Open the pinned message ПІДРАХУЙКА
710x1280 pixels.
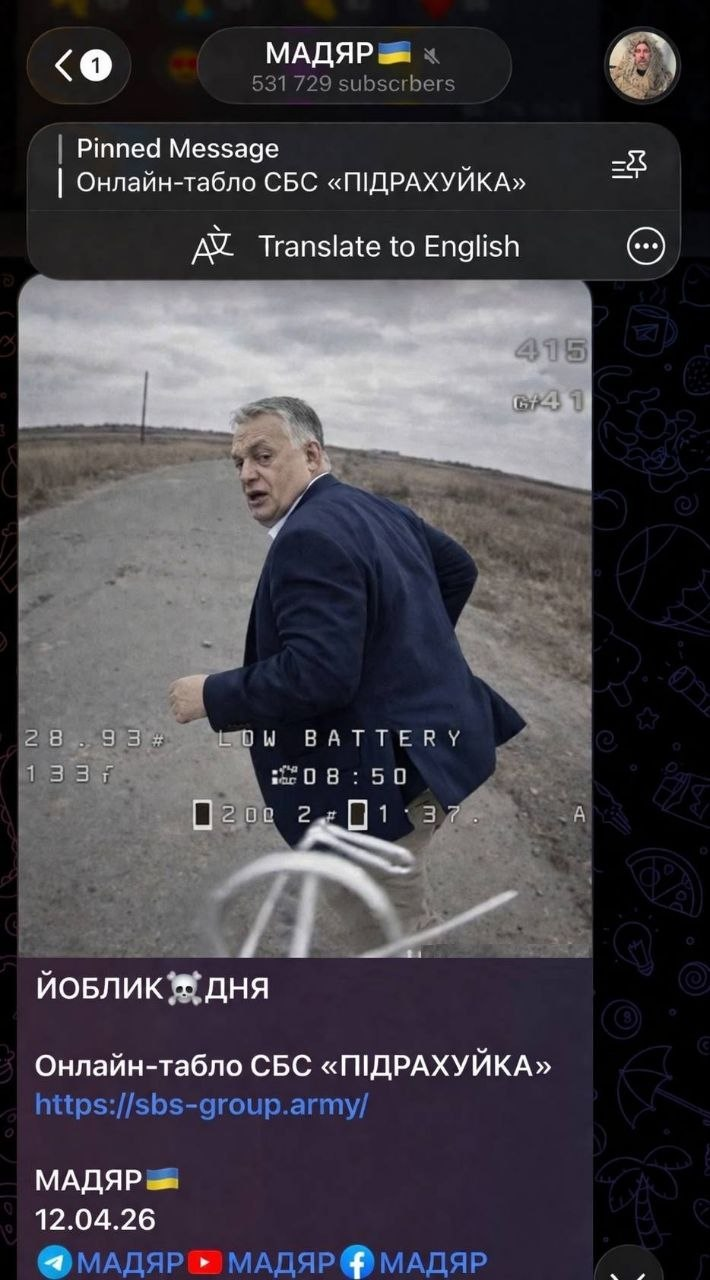pyautogui.click(x=300, y=166)
